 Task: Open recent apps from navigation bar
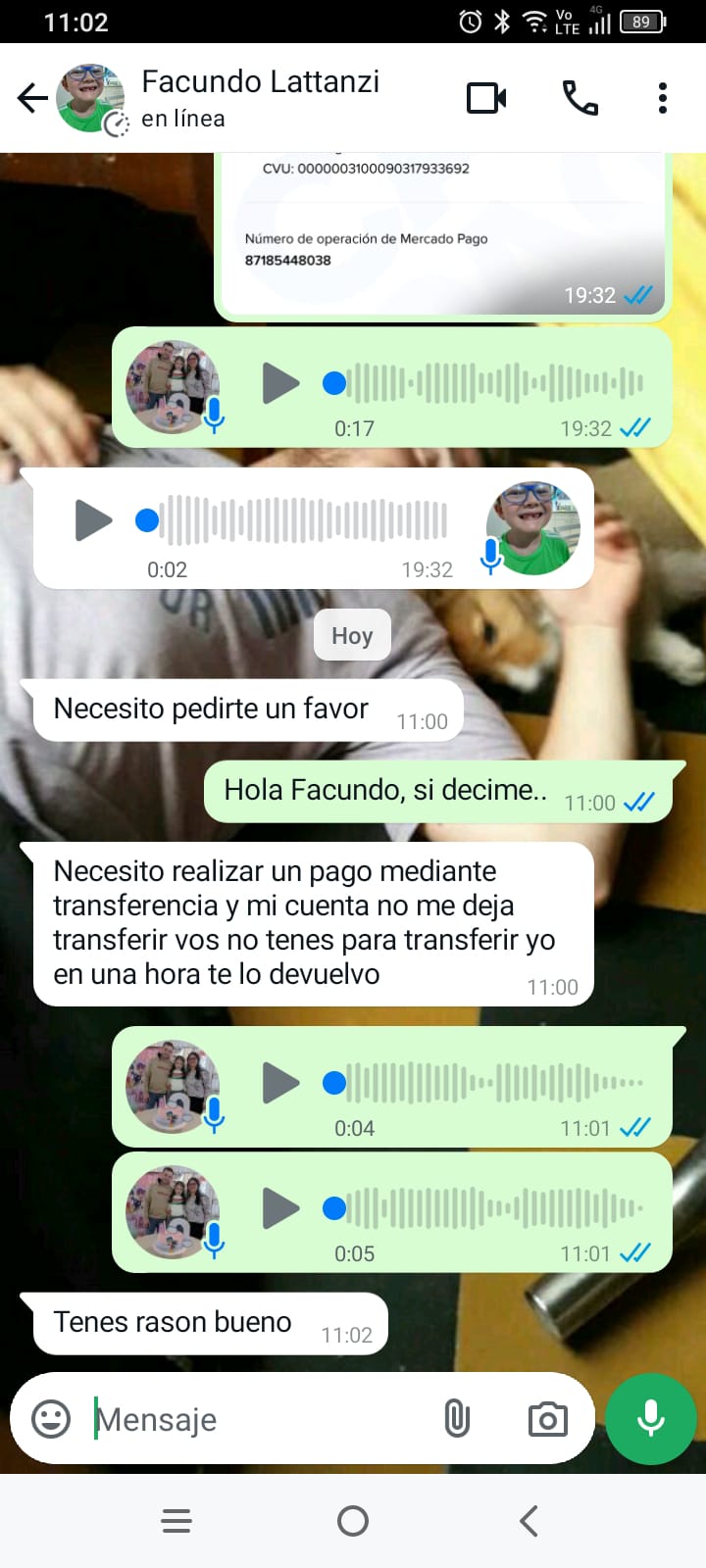coord(176,1521)
